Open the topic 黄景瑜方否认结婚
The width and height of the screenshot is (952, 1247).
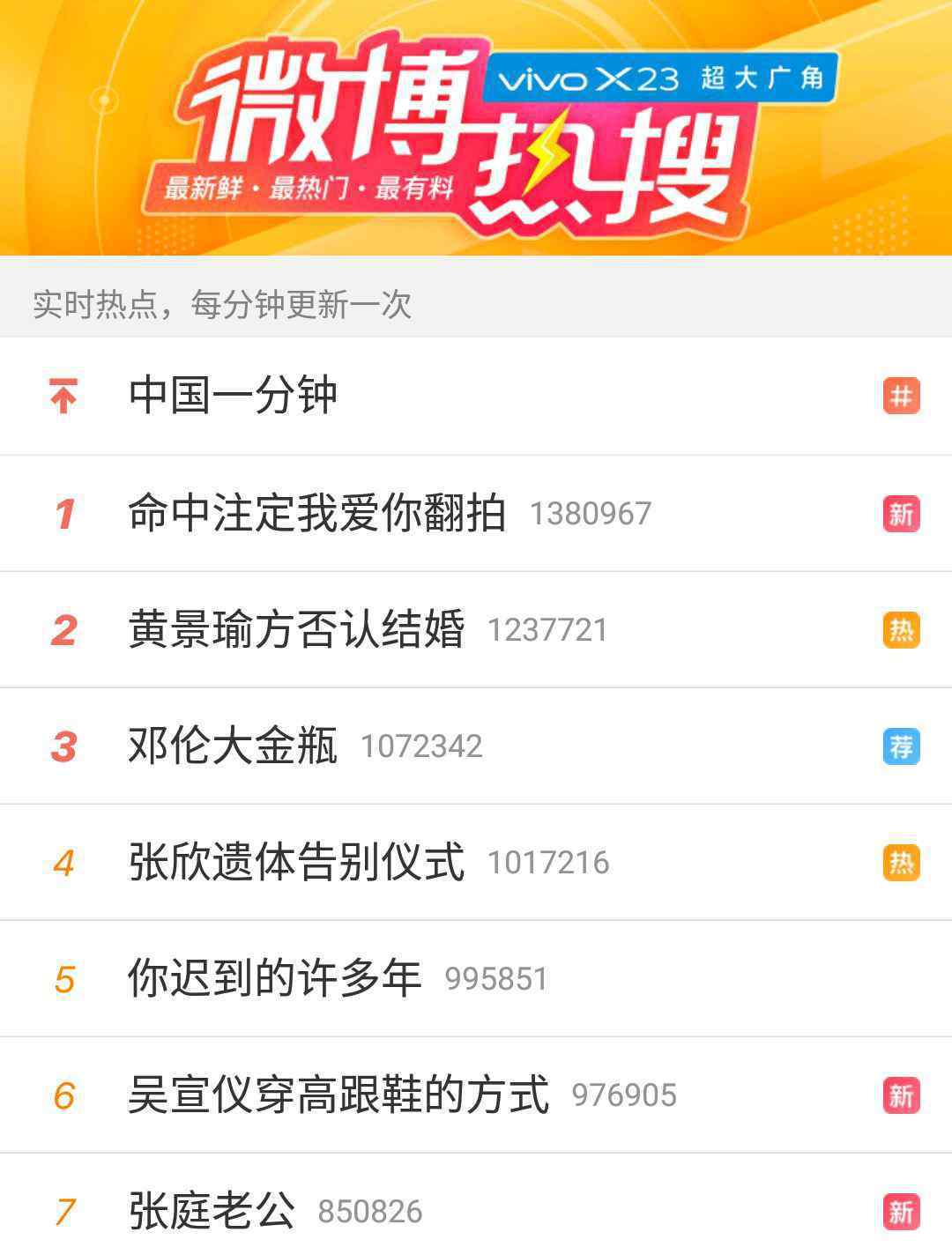(x=296, y=629)
